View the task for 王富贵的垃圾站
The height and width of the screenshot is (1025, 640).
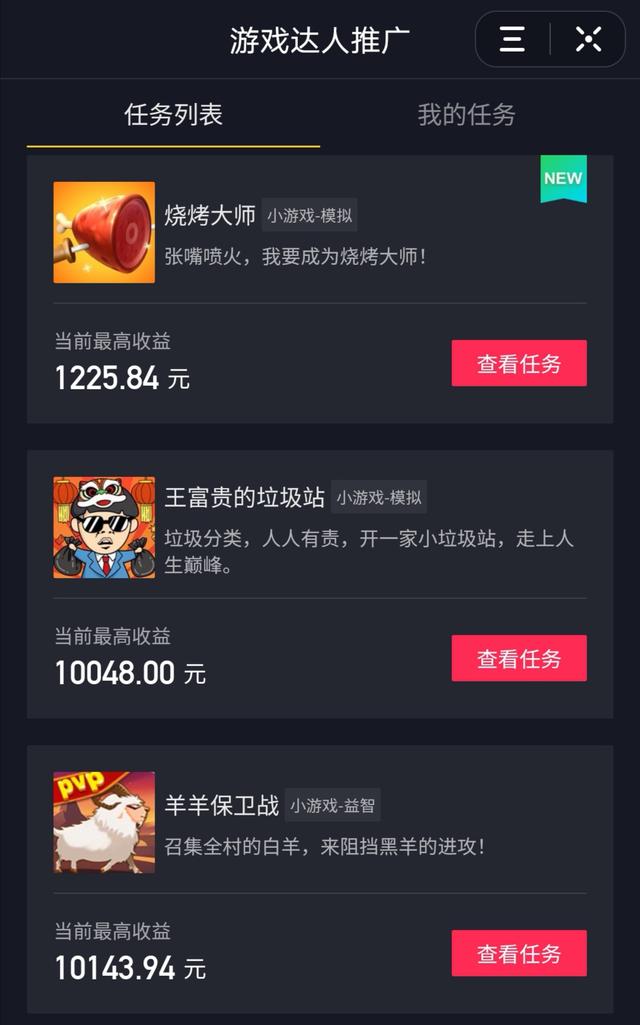(518, 658)
